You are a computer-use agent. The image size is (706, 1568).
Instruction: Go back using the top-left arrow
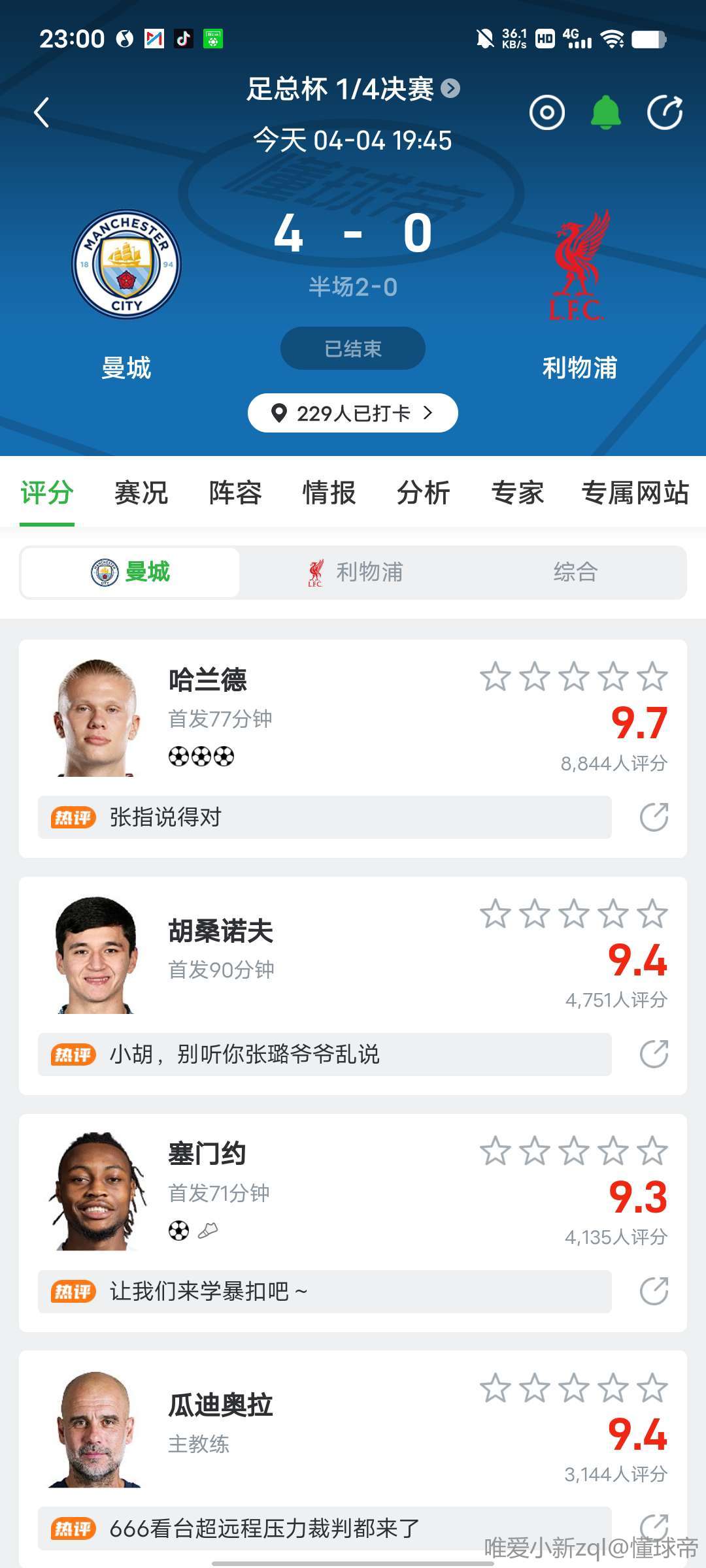pos(42,112)
